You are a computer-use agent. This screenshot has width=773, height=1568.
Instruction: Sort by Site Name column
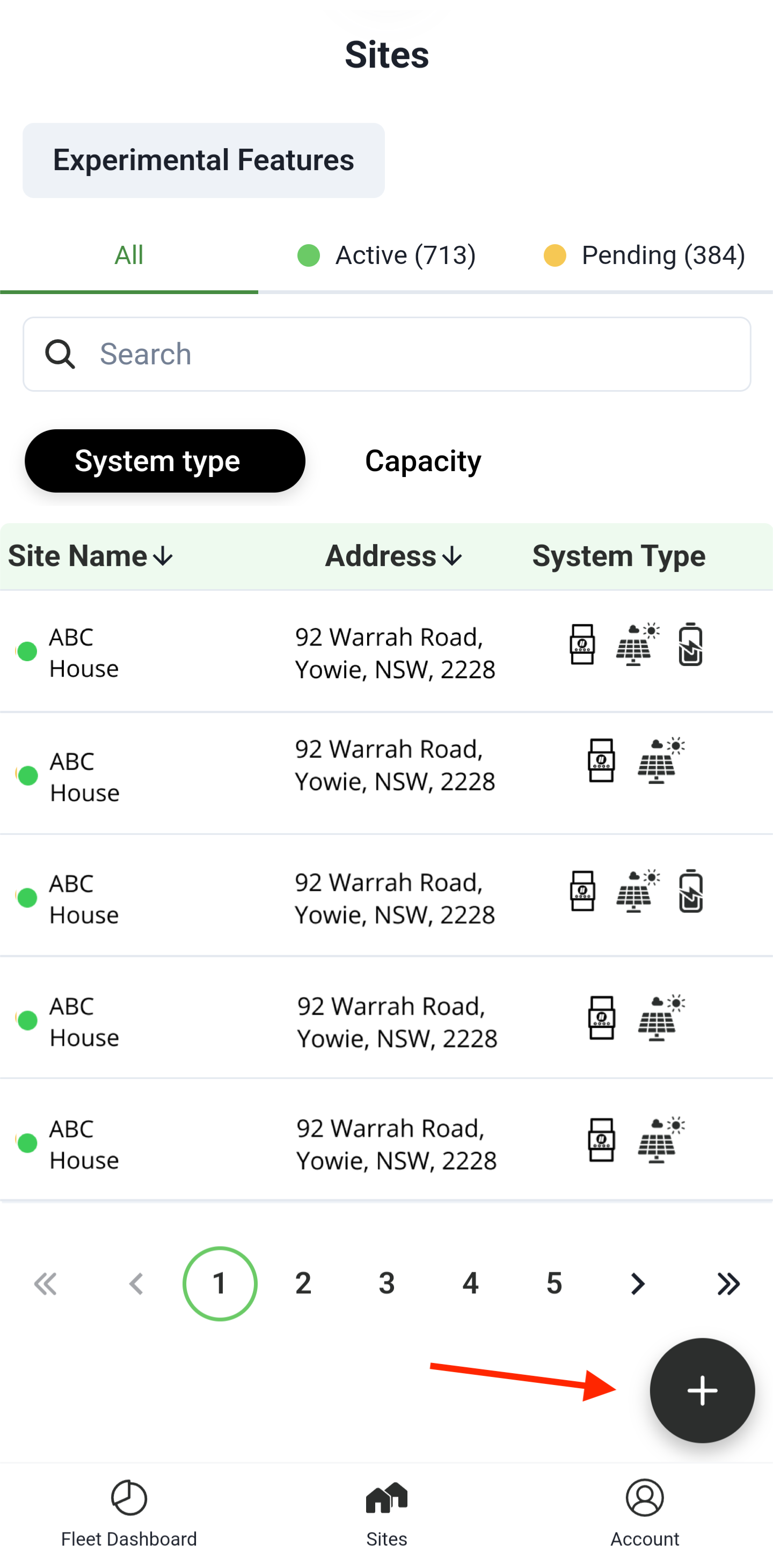tap(91, 556)
